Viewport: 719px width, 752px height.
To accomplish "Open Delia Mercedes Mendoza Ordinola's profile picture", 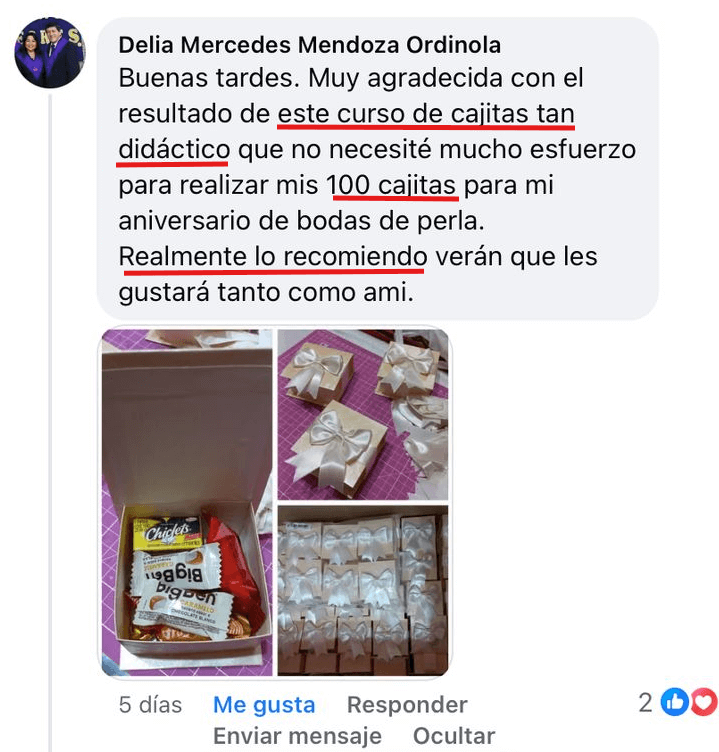I will tap(49, 53).
